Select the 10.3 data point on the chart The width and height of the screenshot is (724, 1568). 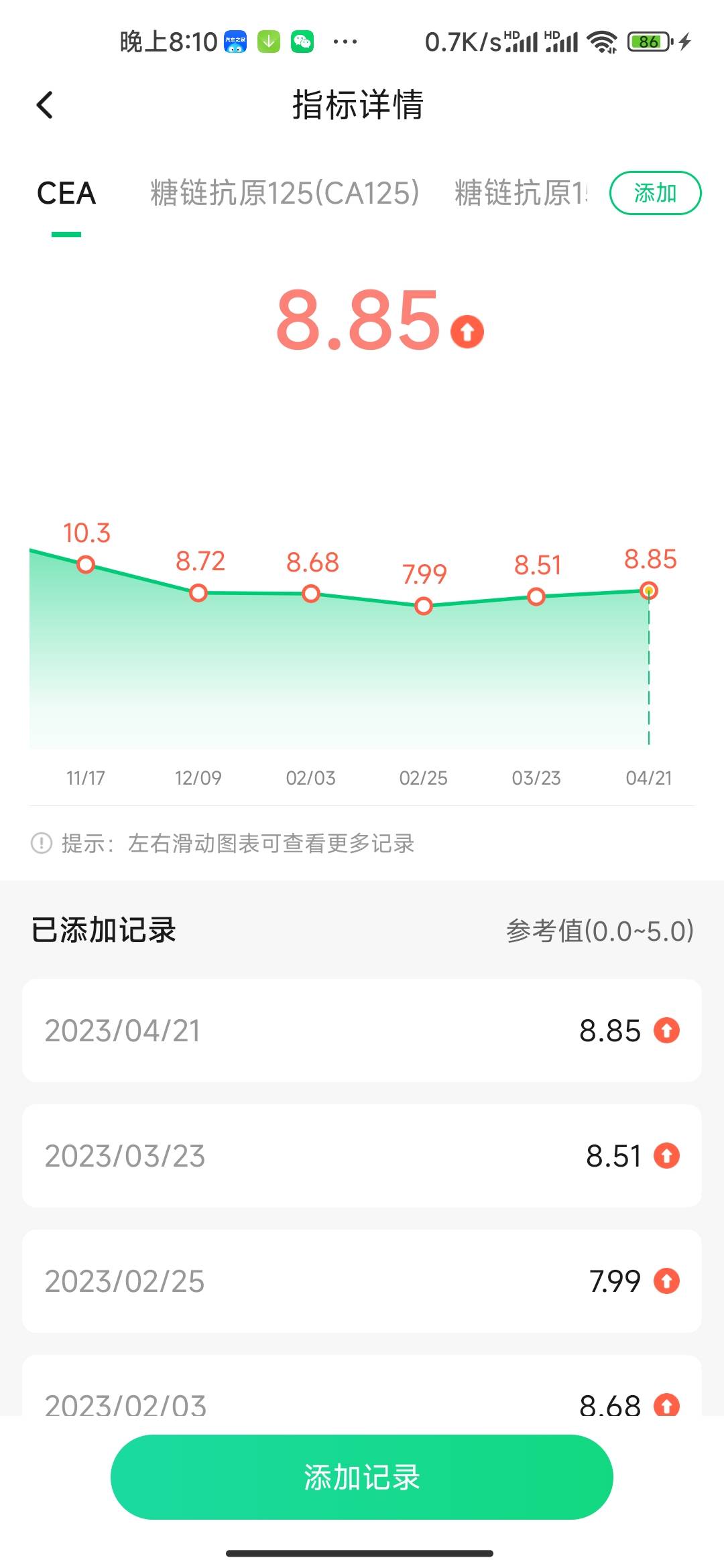tap(85, 565)
